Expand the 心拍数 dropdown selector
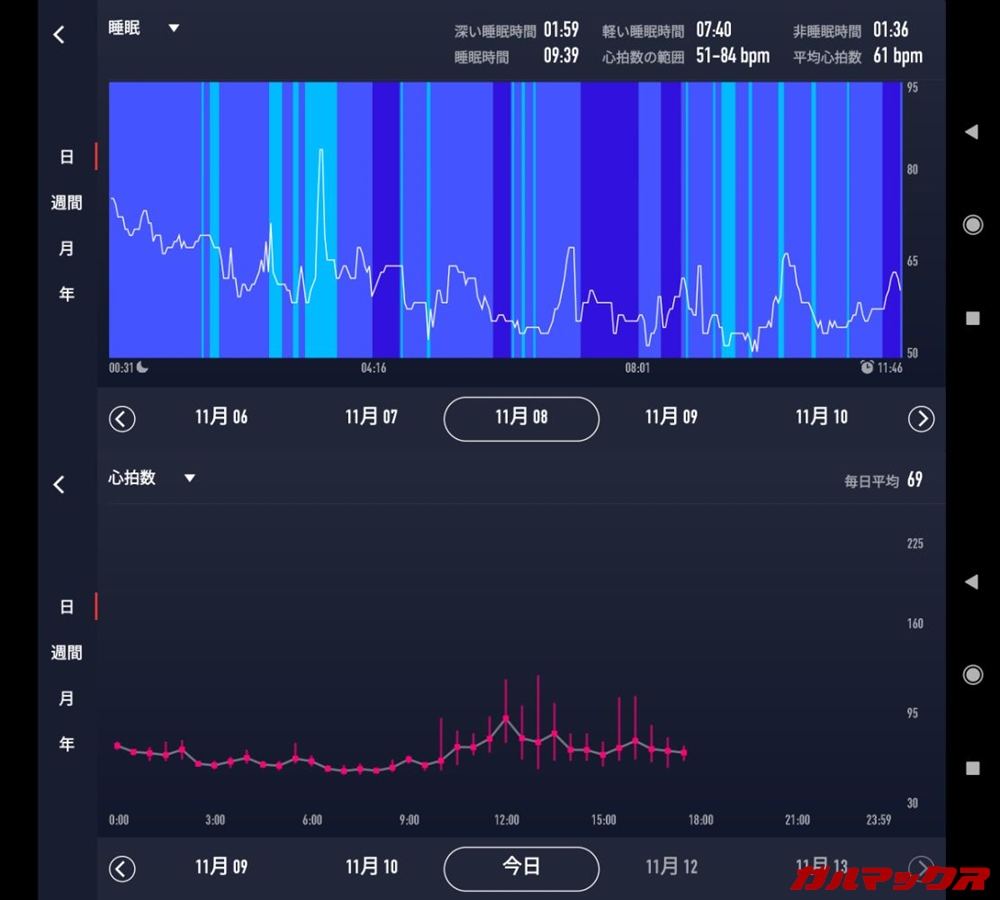 coord(189,478)
